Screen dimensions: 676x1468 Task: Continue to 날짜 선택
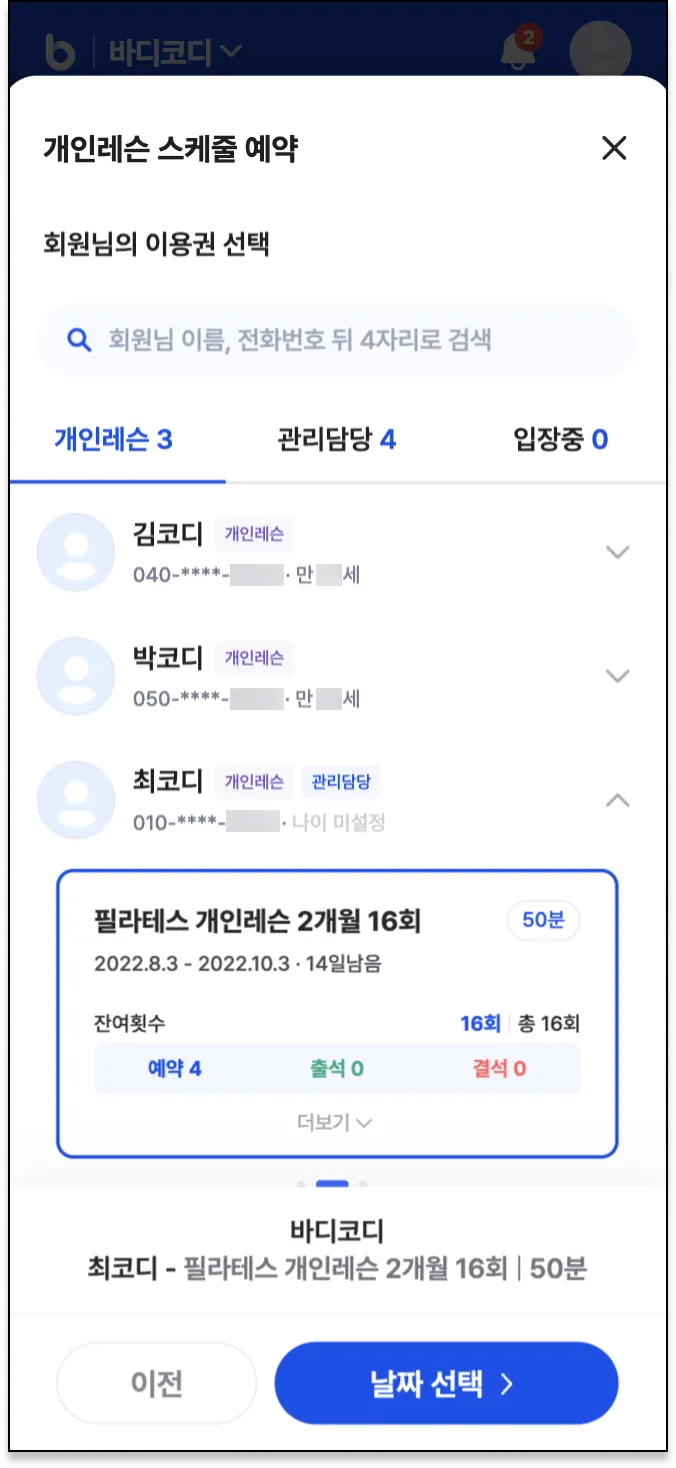(x=446, y=1383)
